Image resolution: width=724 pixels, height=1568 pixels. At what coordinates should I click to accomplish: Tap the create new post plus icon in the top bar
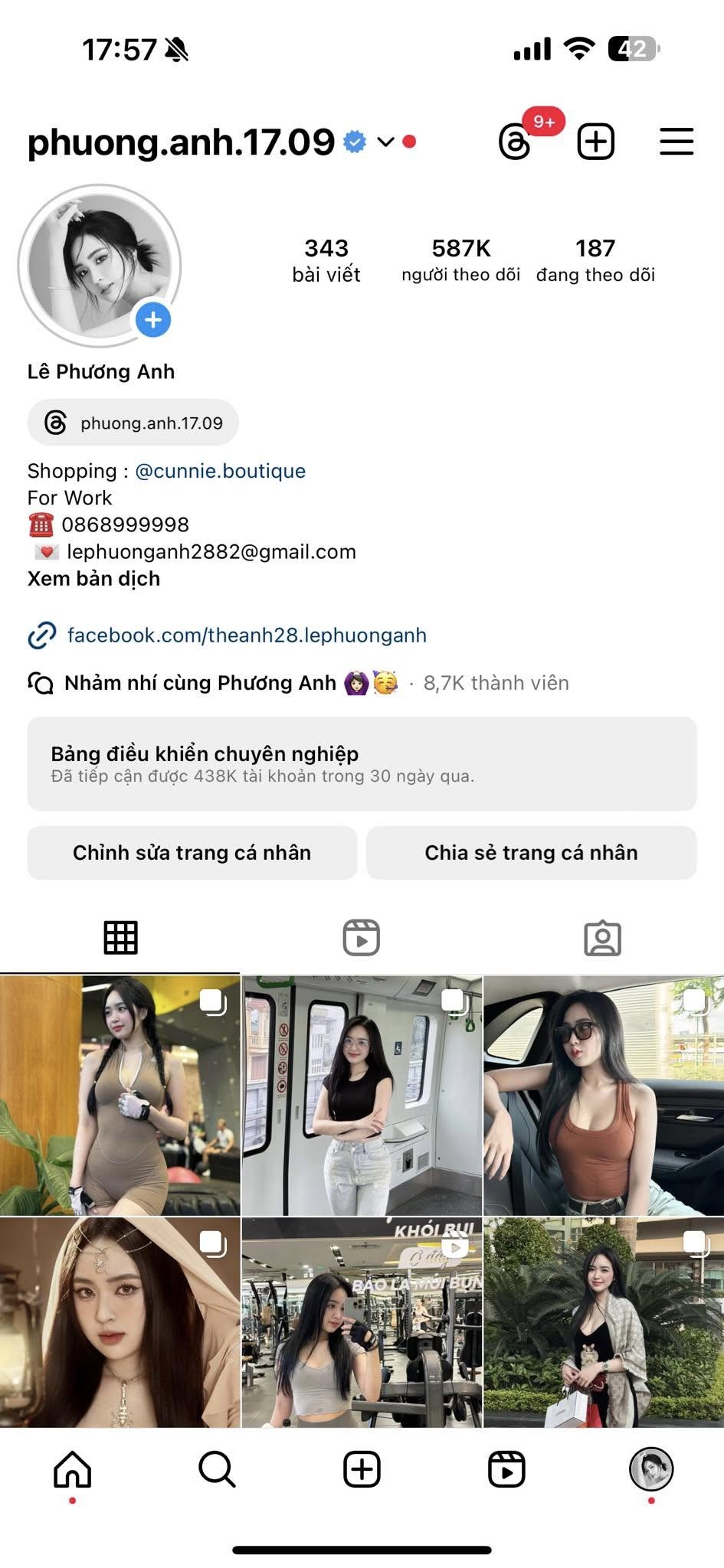[595, 142]
